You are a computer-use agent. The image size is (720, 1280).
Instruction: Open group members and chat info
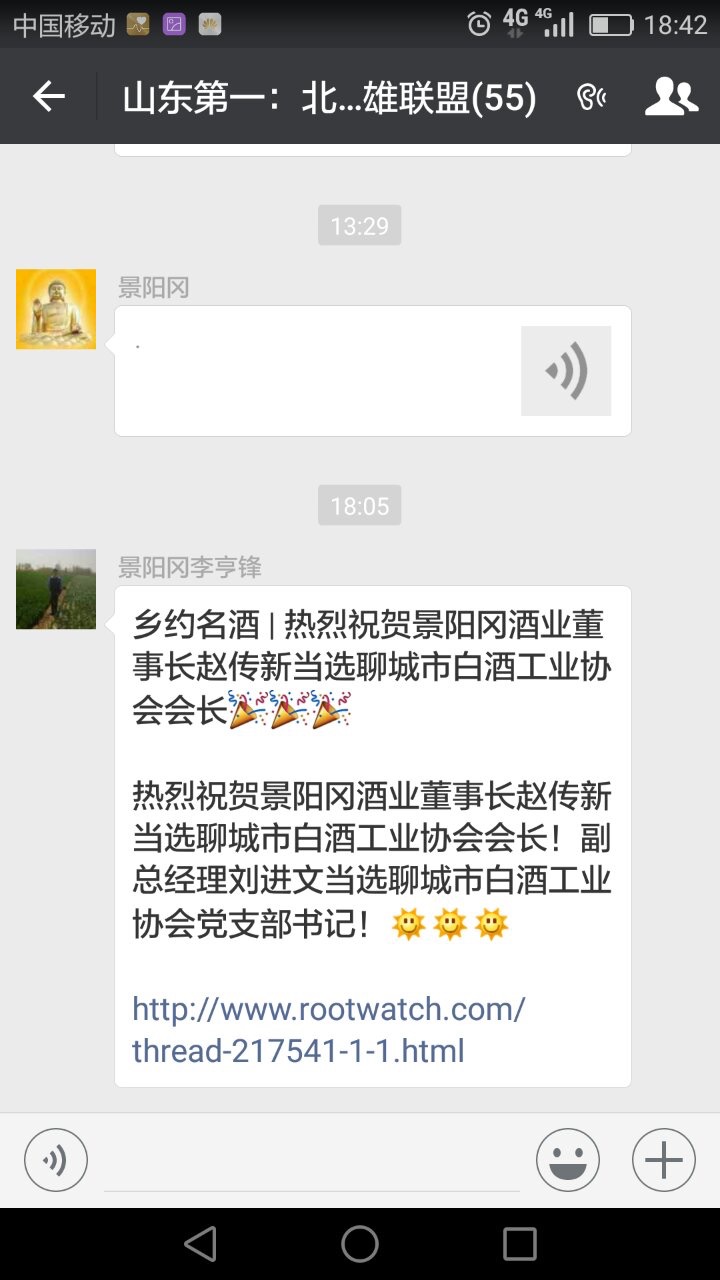coord(671,97)
